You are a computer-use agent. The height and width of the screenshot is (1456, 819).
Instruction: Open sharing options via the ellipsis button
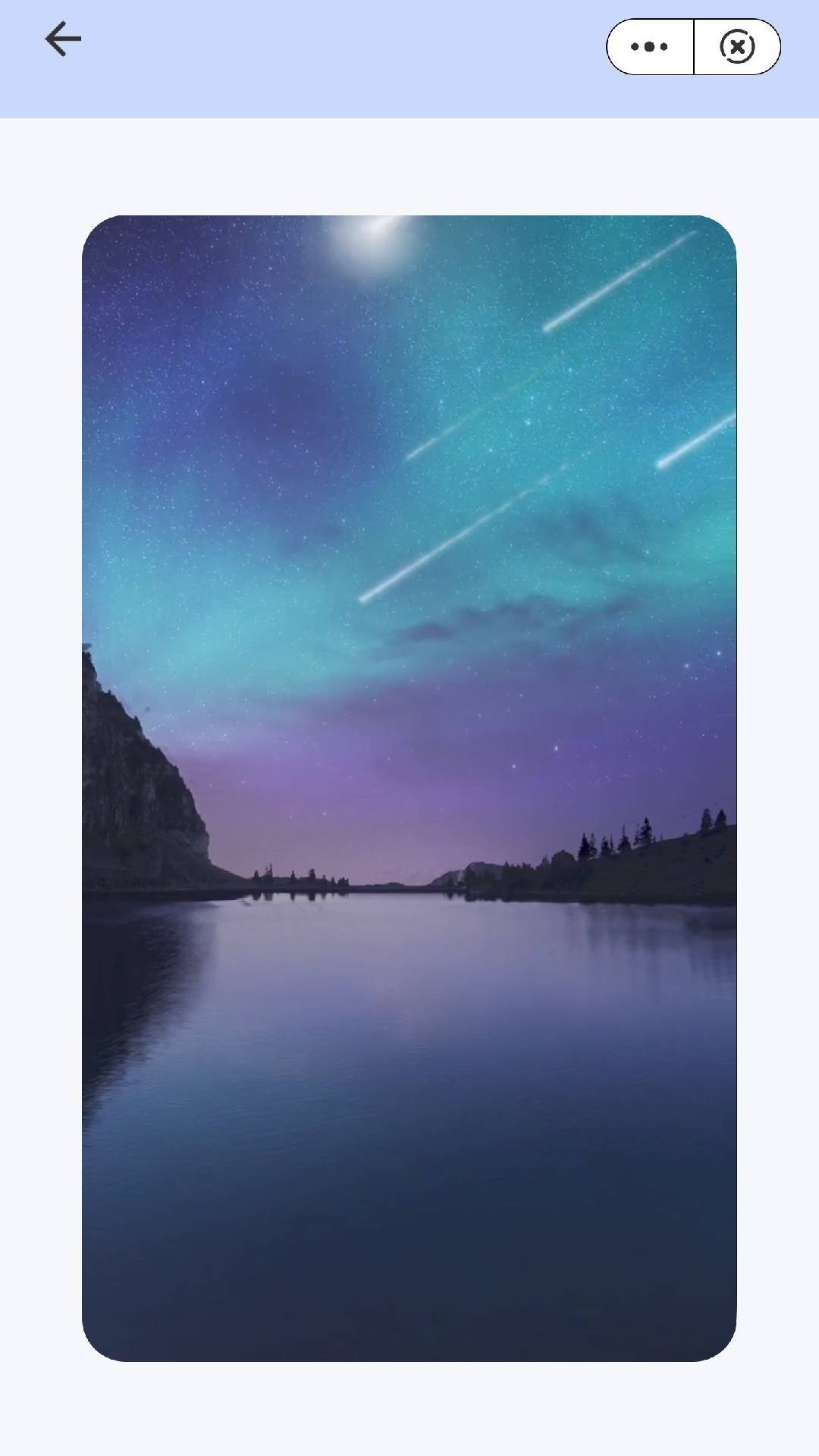tap(648, 46)
